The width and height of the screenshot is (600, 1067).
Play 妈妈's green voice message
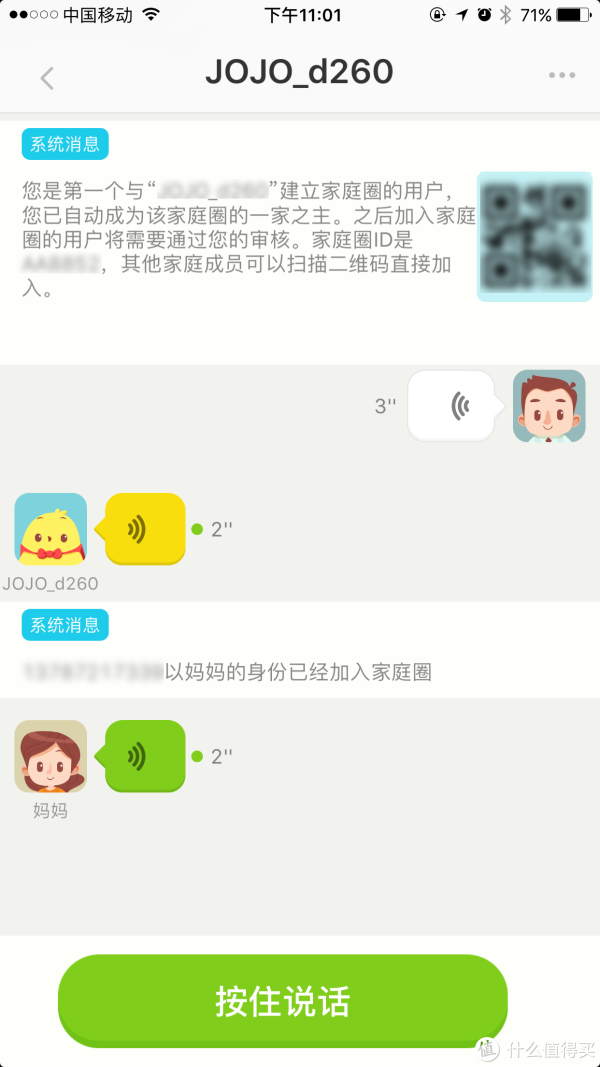pyautogui.click(x=143, y=756)
